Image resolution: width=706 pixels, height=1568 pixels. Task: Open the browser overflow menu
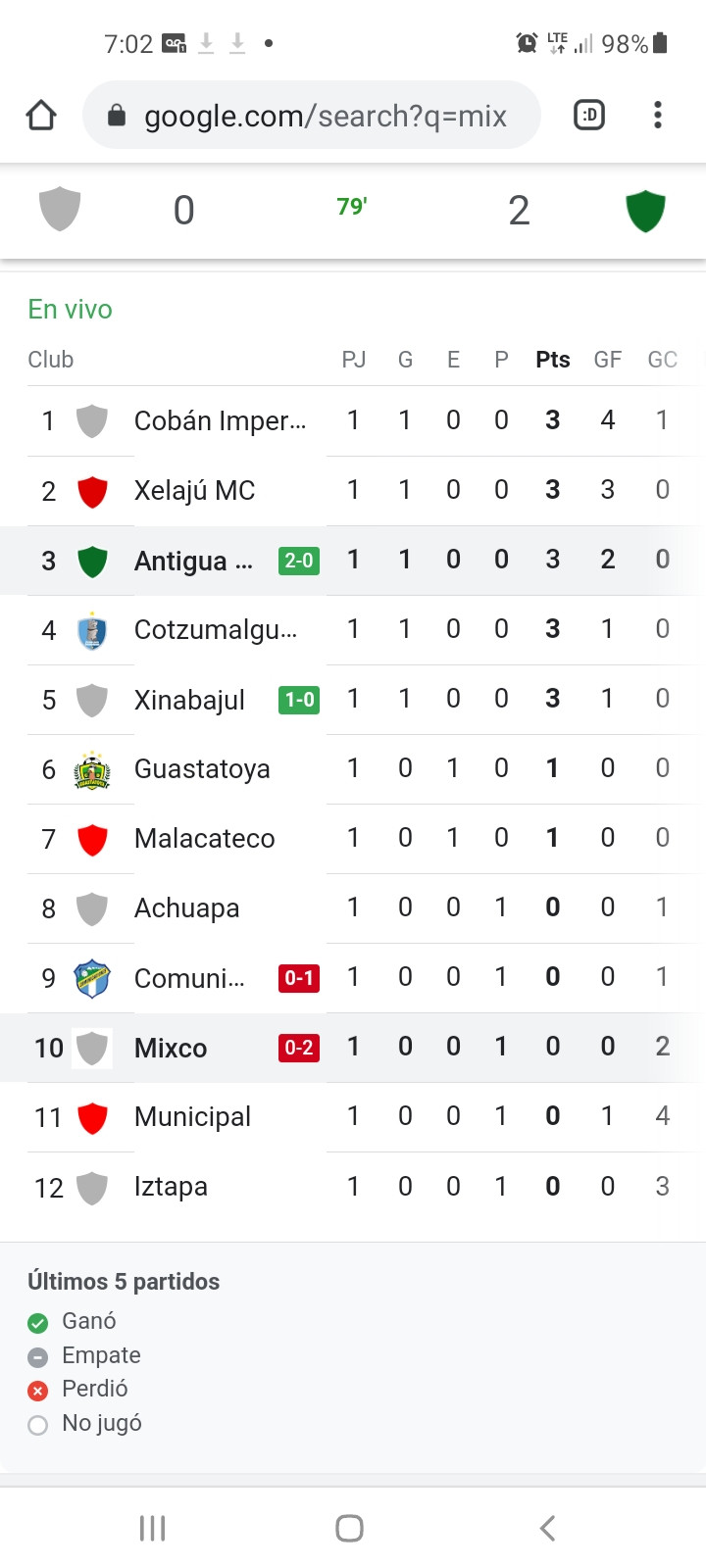658,116
